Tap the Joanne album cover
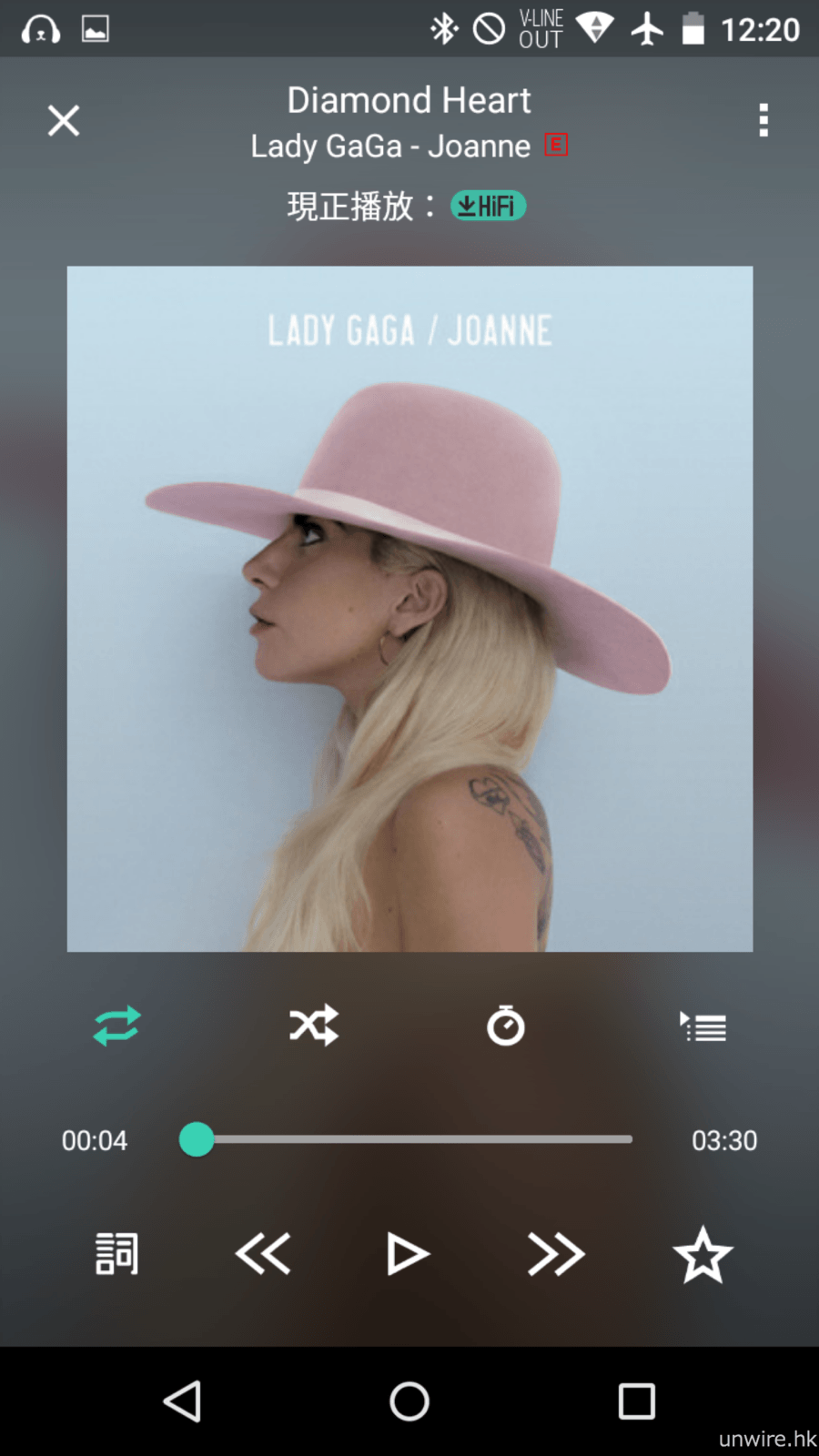Screen dimensions: 819x1456 pyautogui.click(x=409, y=609)
